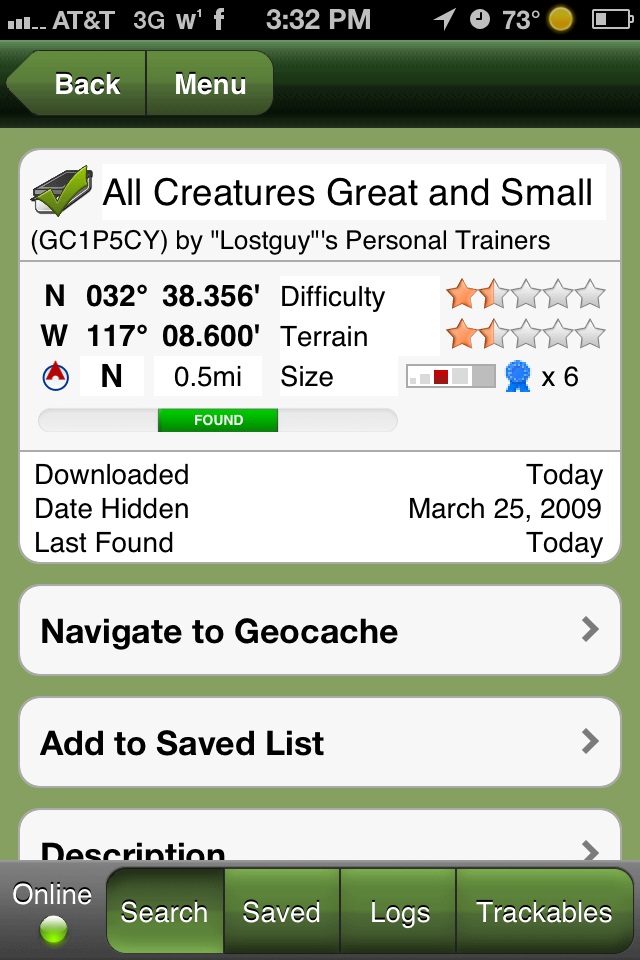Switch to the Search tab
The width and height of the screenshot is (640, 960).
tap(165, 912)
